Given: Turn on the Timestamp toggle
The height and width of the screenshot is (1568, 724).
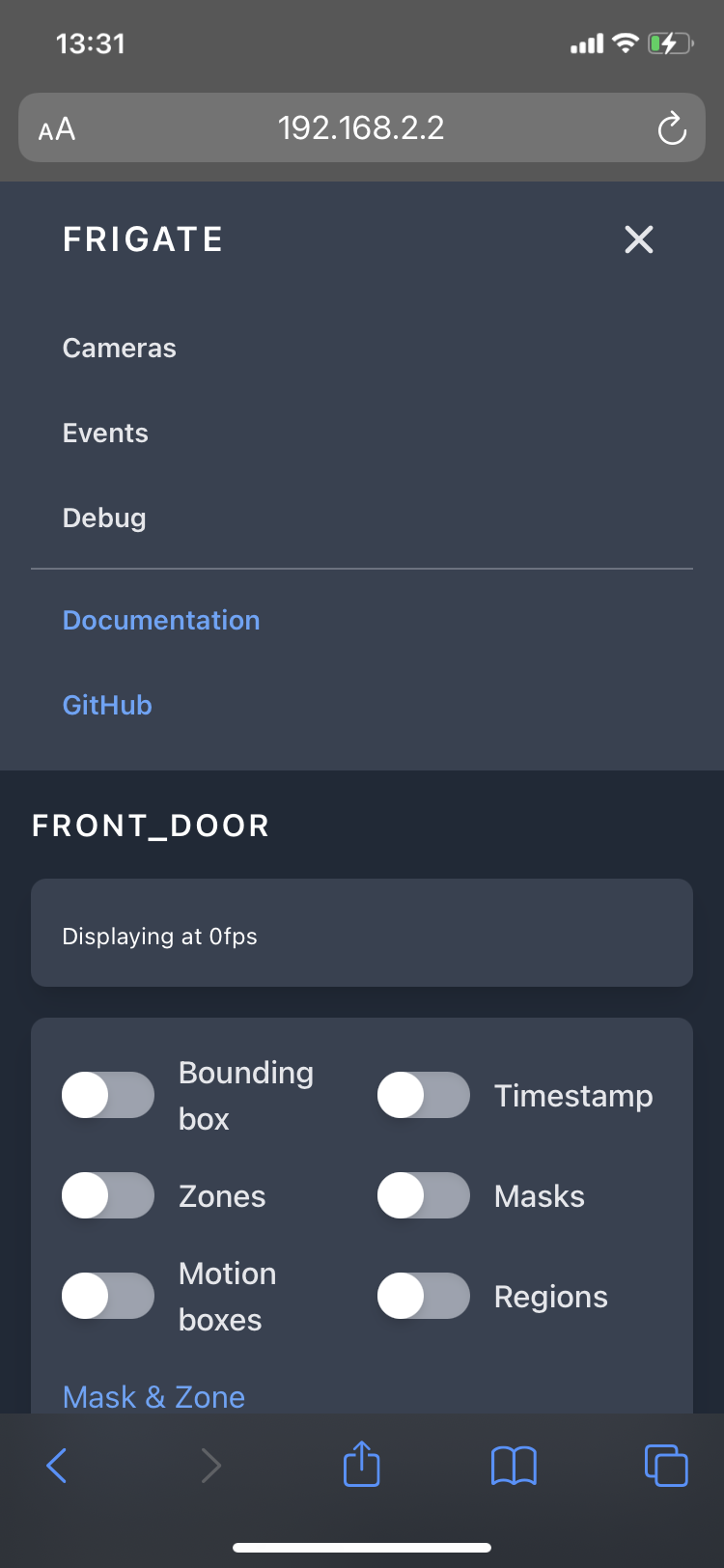Looking at the screenshot, I should tap(423, 1095).
